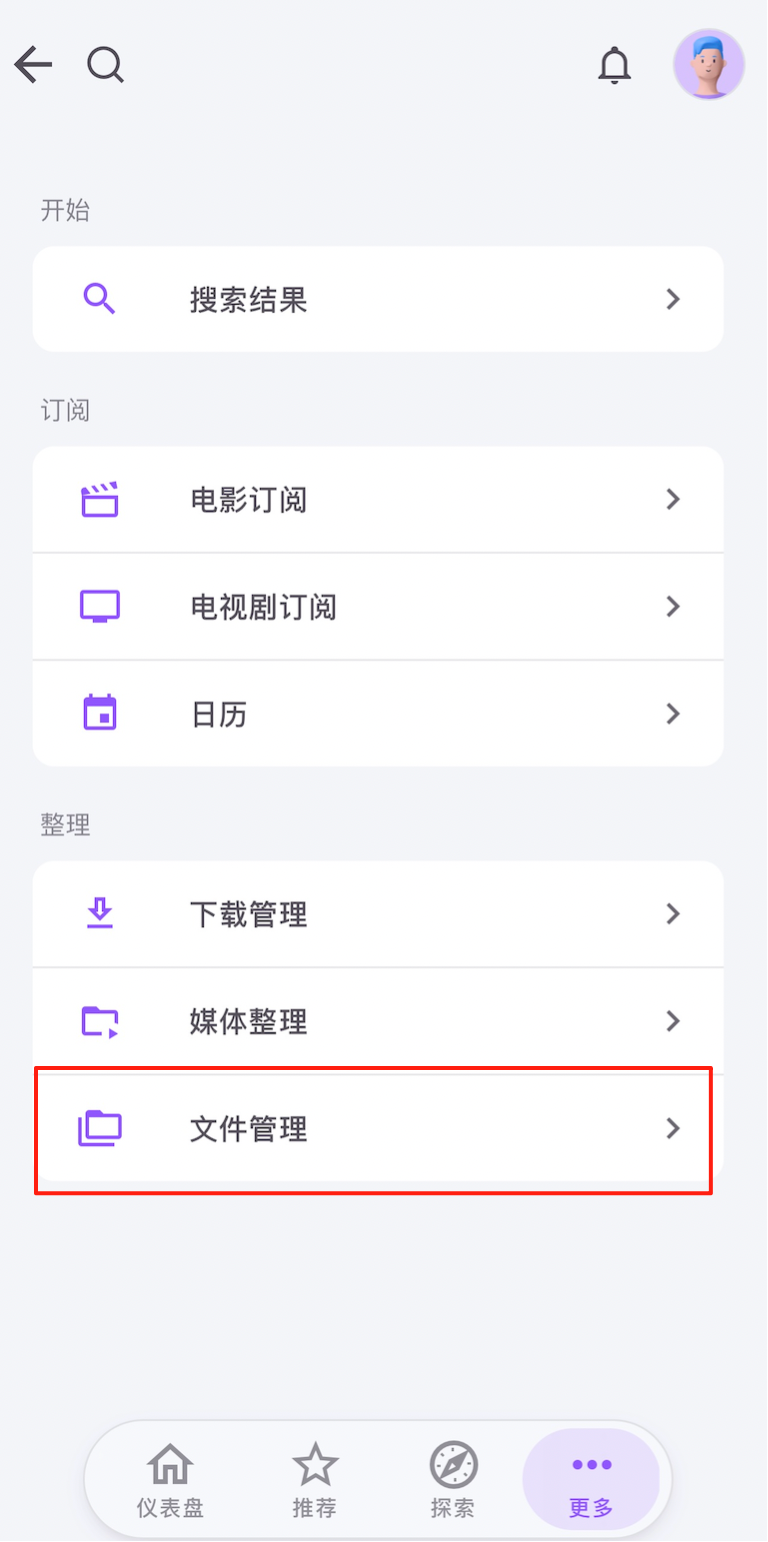Screen dimensions: 768x1542
Task: Open 搜索结果 row
Action: pos(378,299)
